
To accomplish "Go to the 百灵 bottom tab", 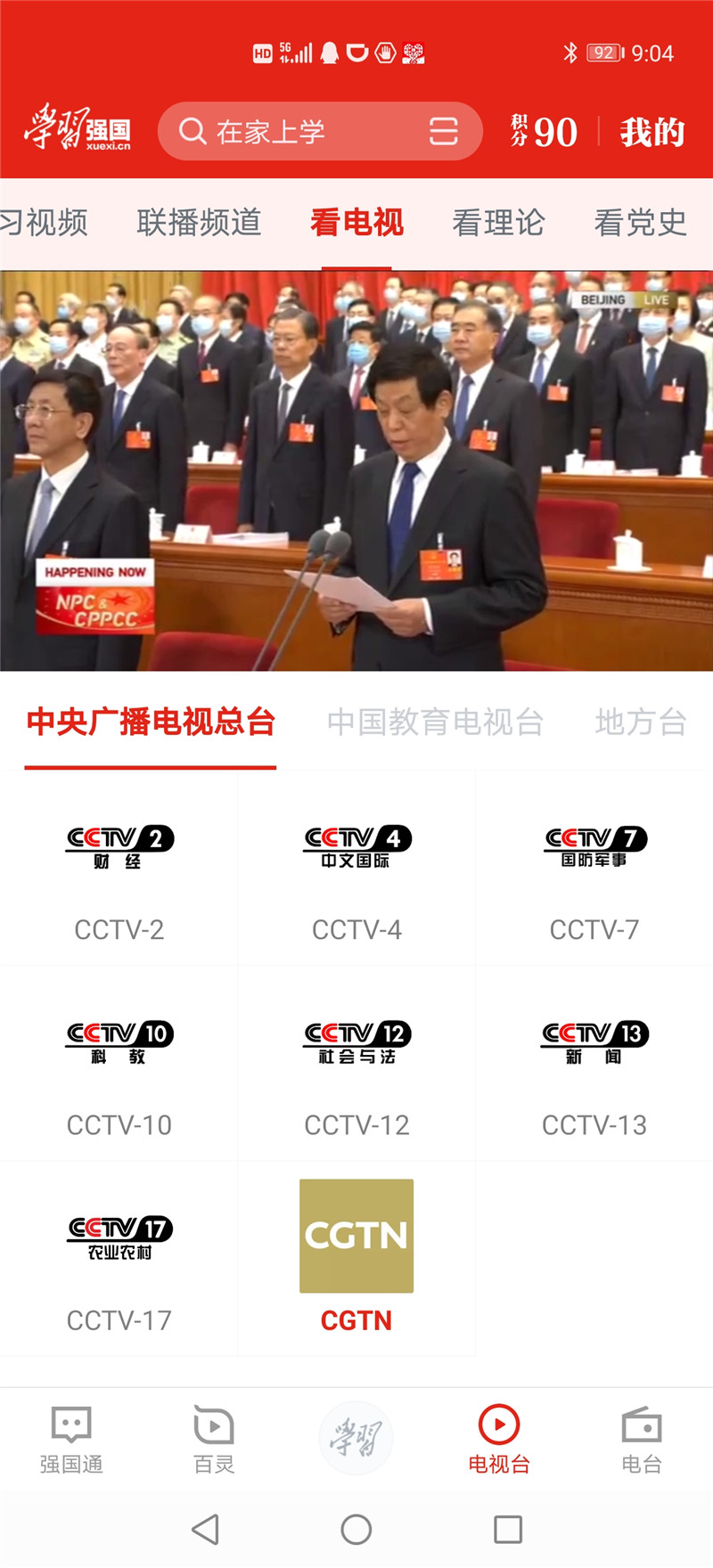I will pyautogui.click(x=214, y=1439).
